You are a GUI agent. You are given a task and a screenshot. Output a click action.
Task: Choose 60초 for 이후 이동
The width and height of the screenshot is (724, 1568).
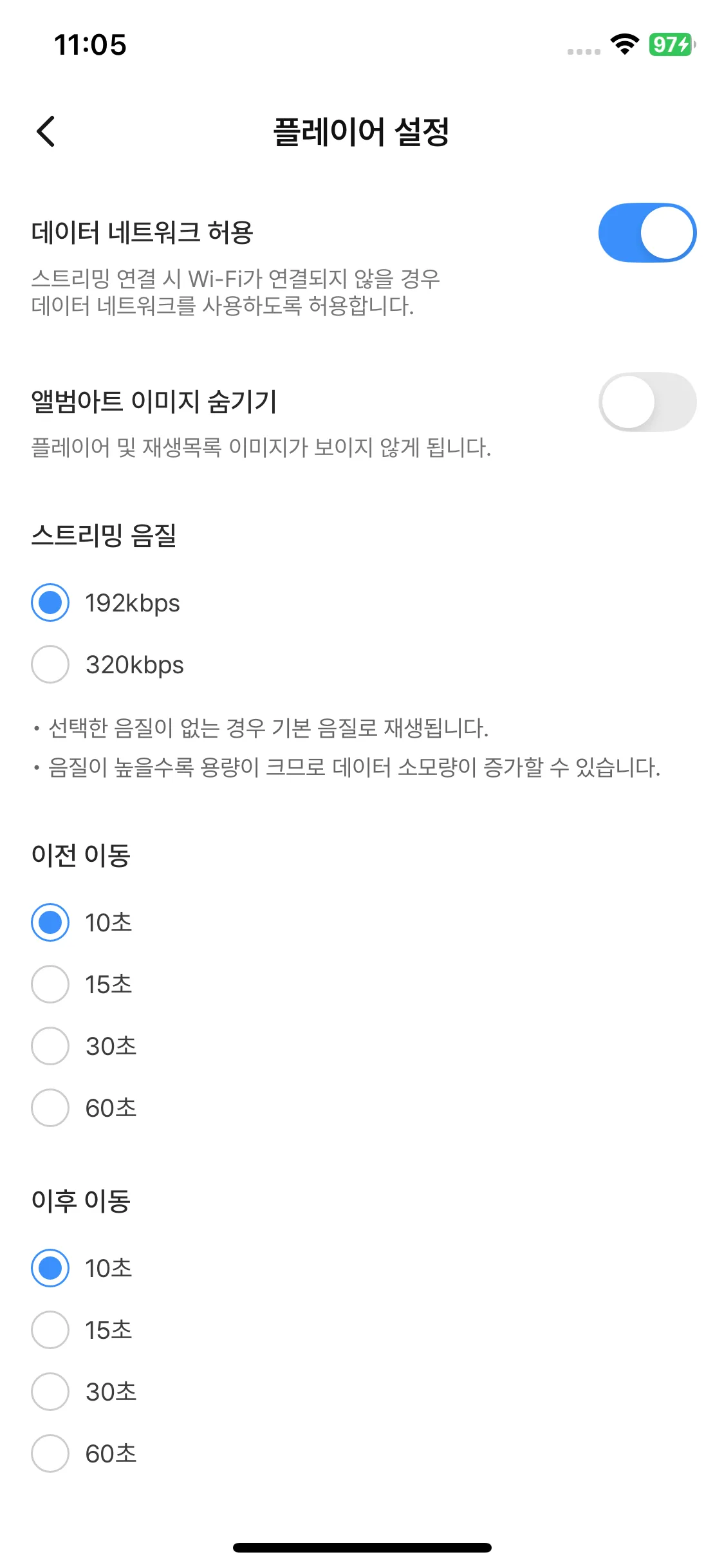(x=50, y=1453)
